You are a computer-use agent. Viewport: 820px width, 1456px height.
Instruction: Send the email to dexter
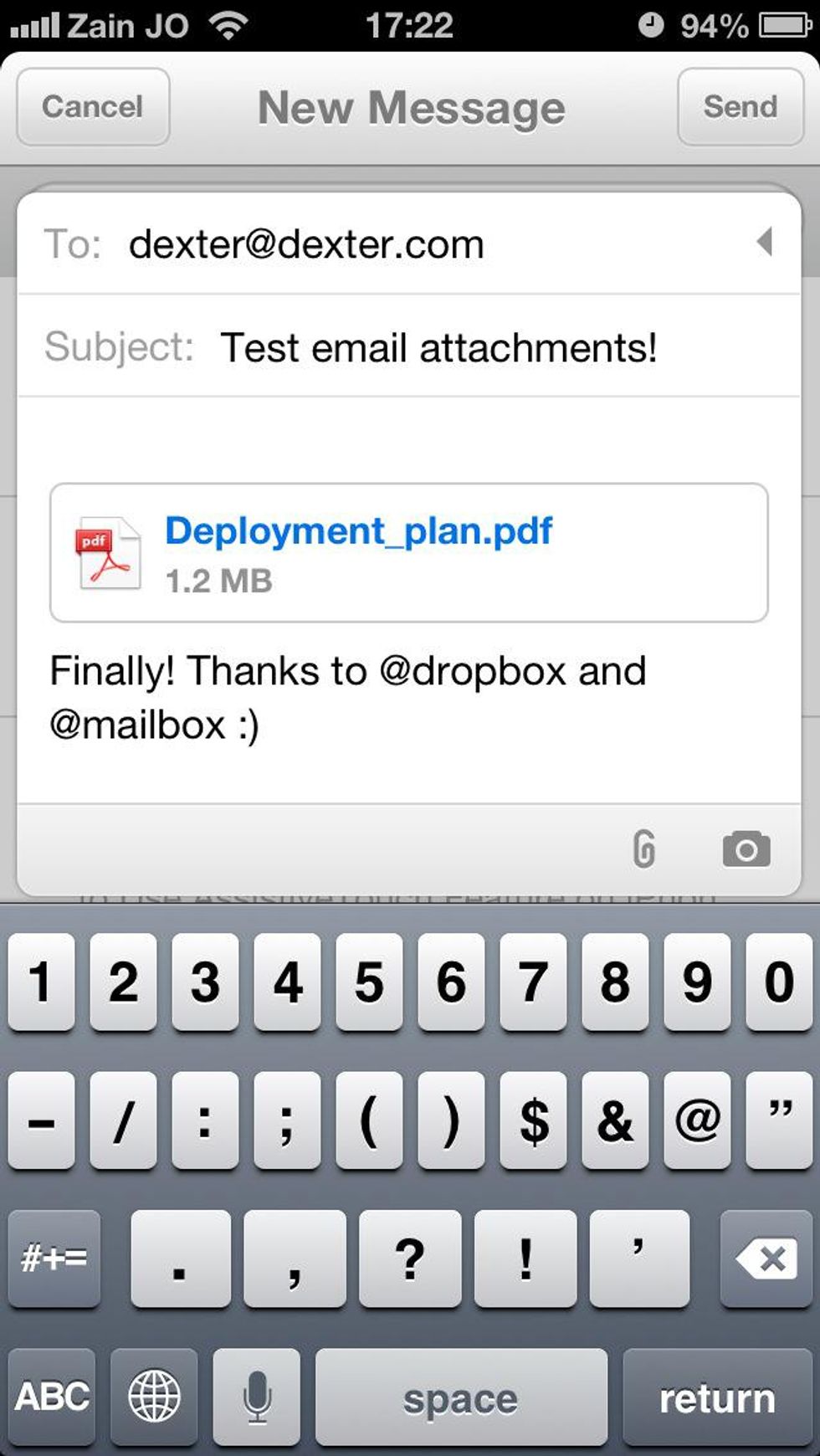(x=740, y=107)
